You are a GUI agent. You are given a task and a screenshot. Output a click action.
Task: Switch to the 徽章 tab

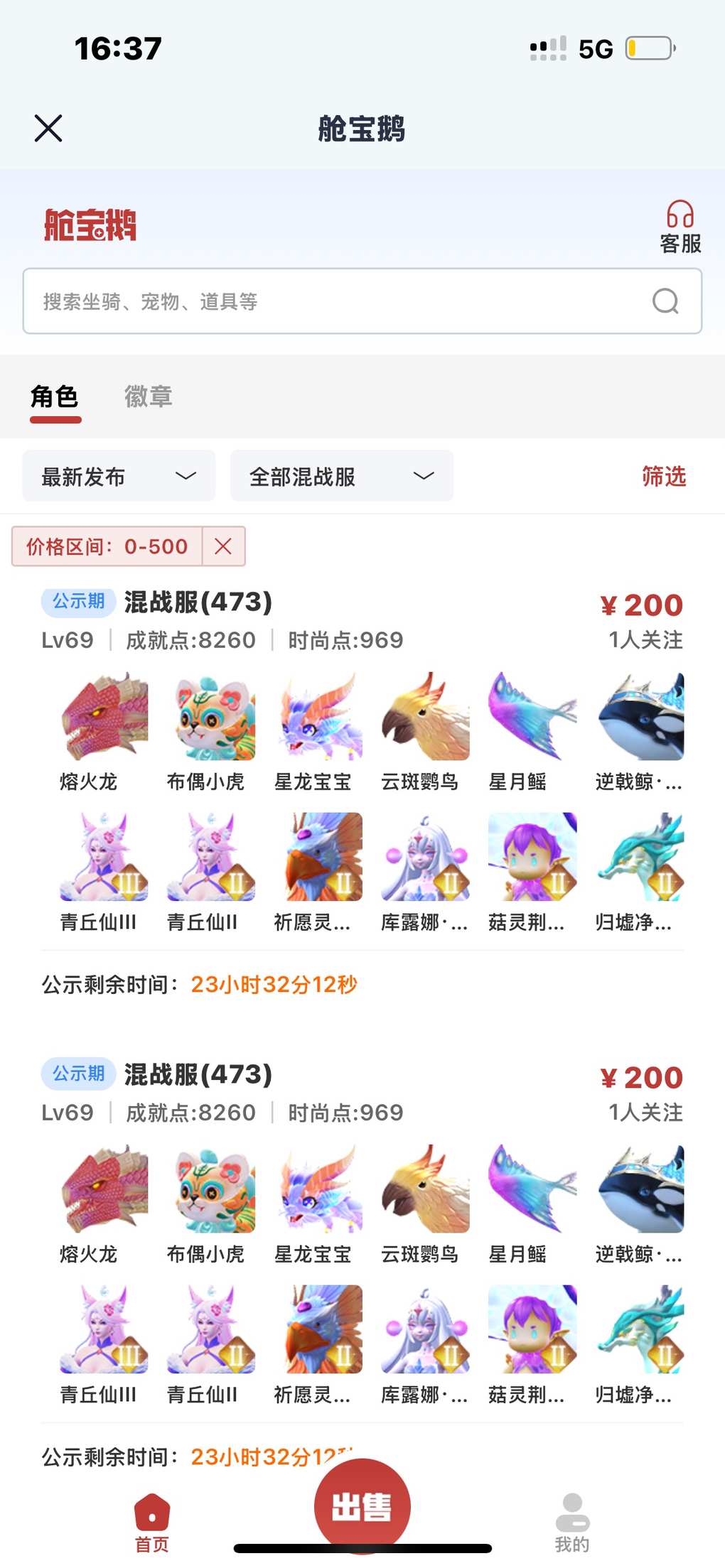click(x=148, y=396)
